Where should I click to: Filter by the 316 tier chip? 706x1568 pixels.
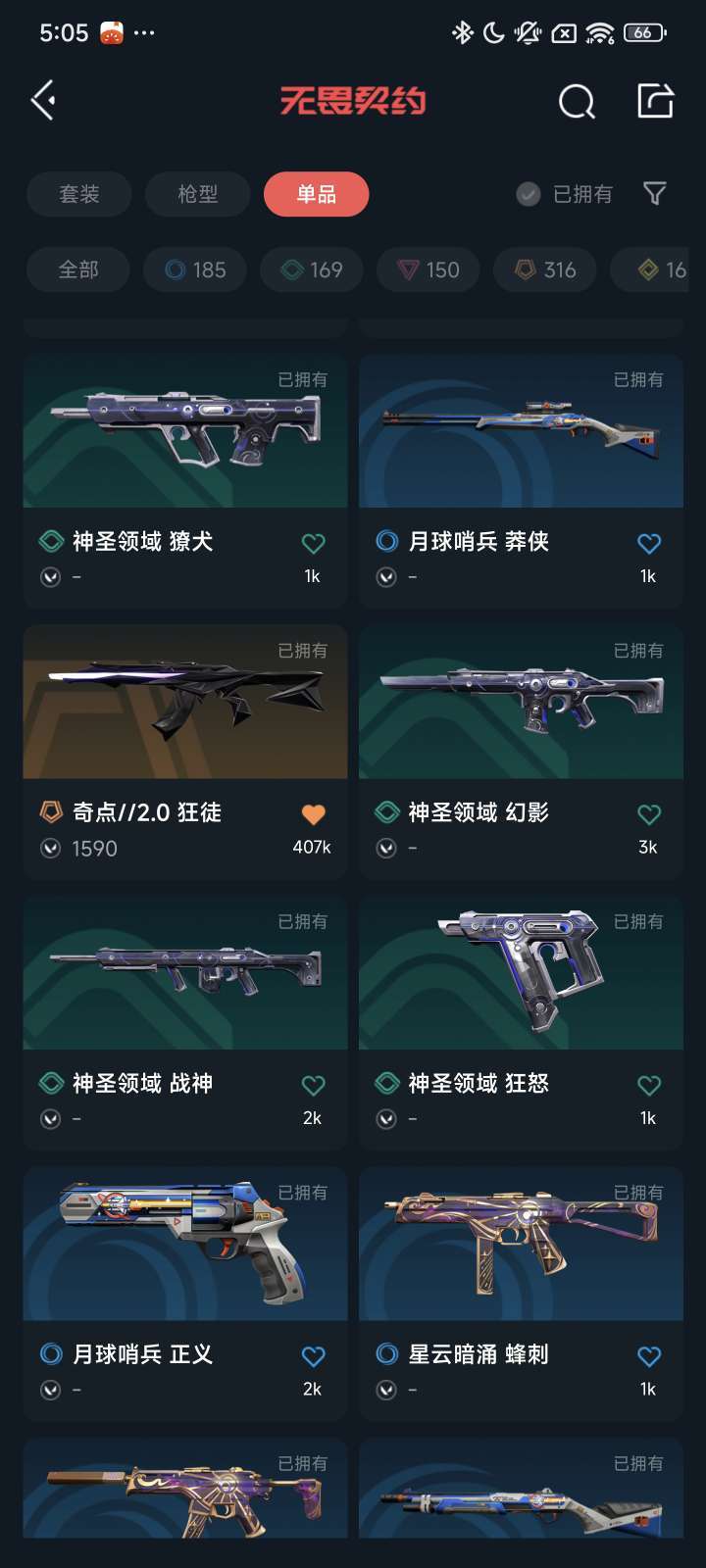545,269
